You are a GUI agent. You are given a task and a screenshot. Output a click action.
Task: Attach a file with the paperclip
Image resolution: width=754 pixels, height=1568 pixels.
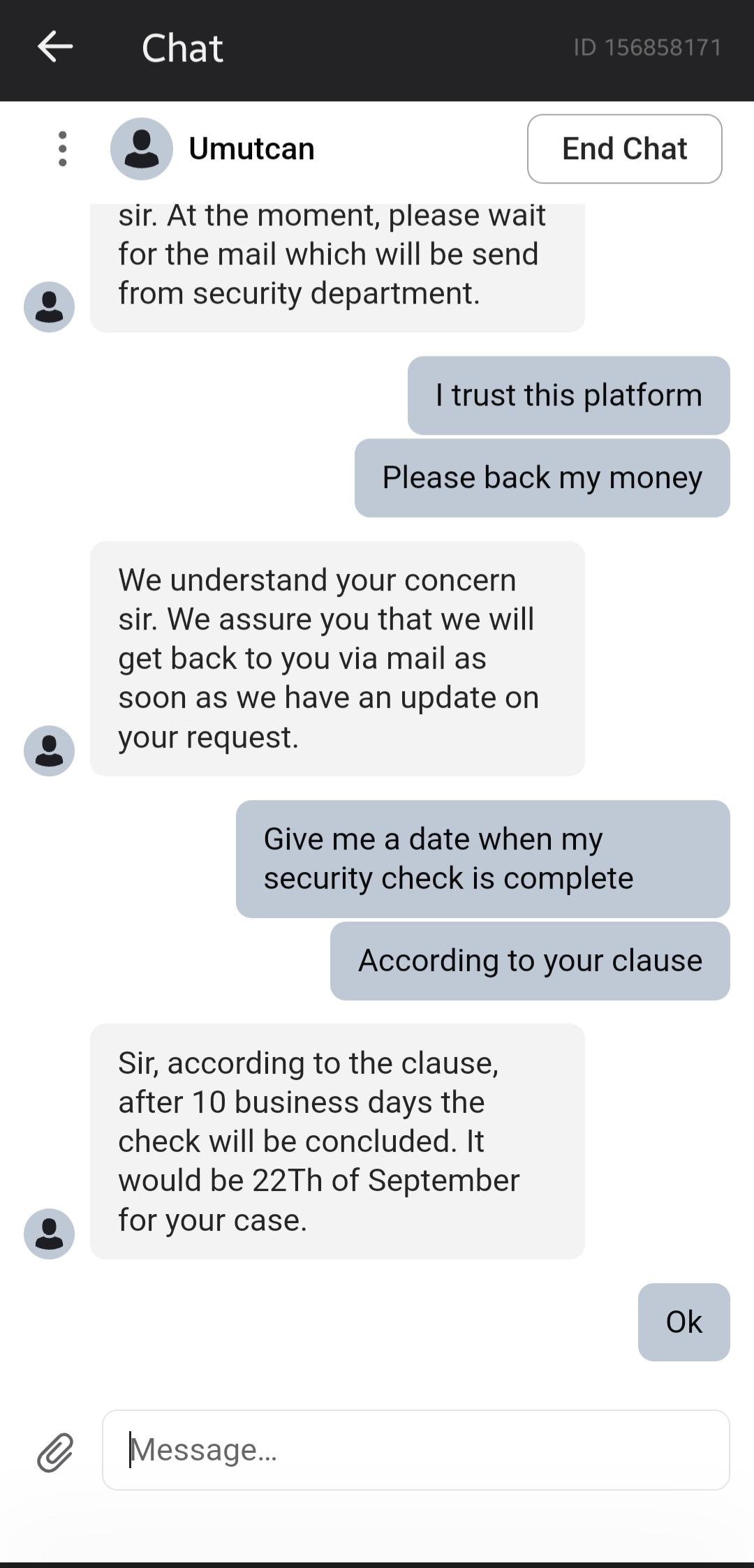[x=55, y=1452]
